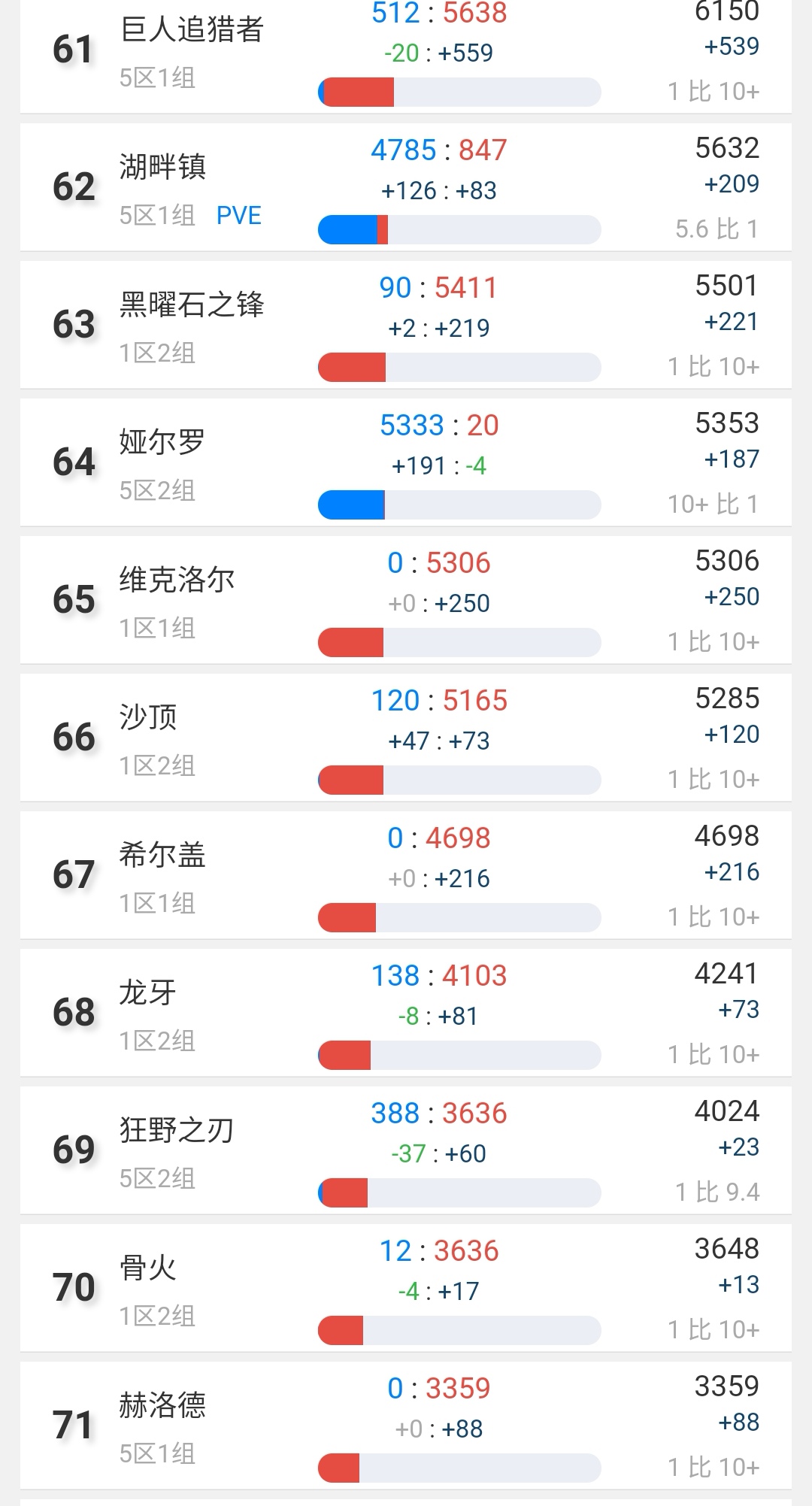Click the faction ratio bar for 湖畔镇

point(459,228)
